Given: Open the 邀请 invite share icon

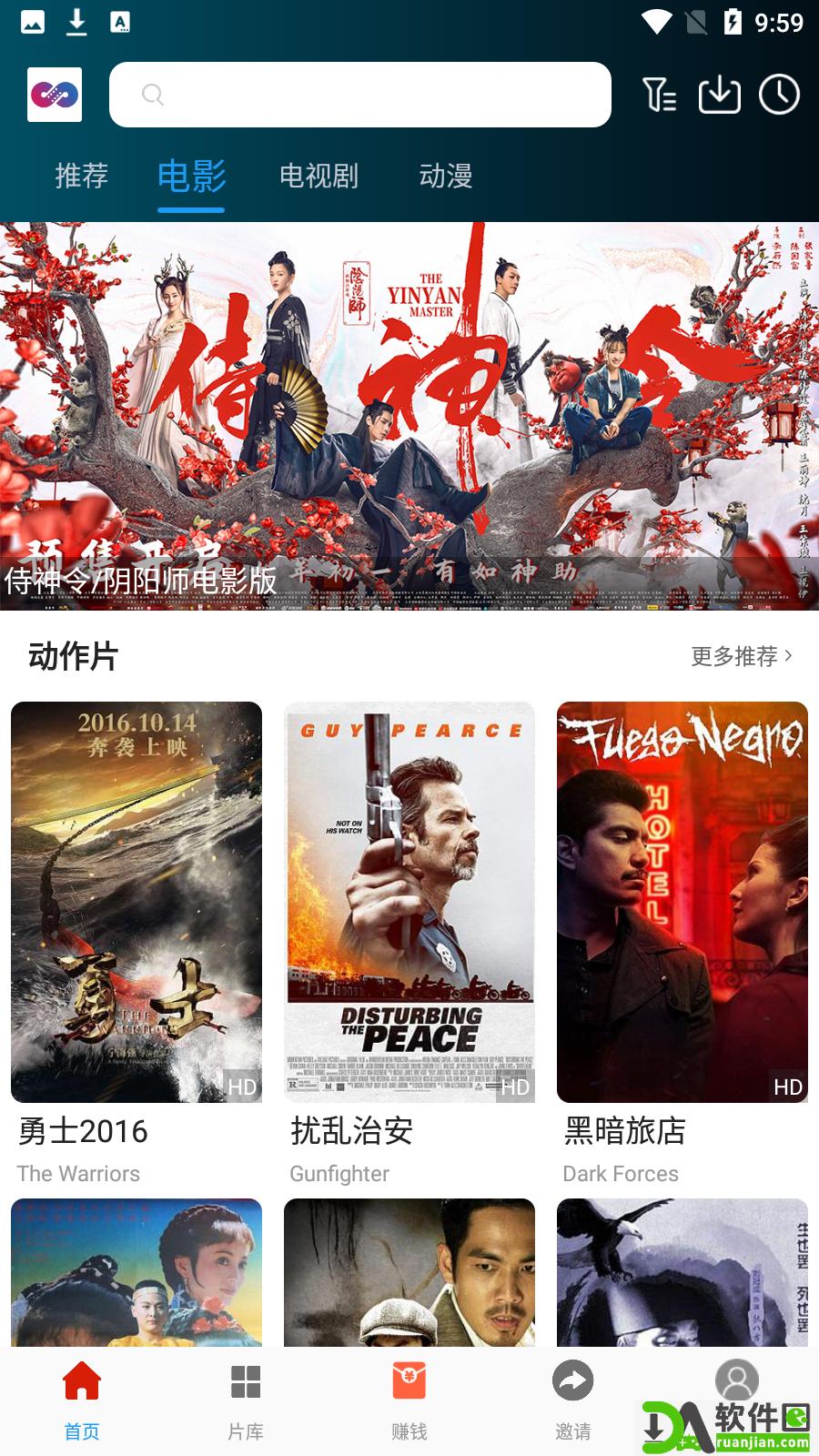Looking at the screenshot, I should pos(572,1381).
